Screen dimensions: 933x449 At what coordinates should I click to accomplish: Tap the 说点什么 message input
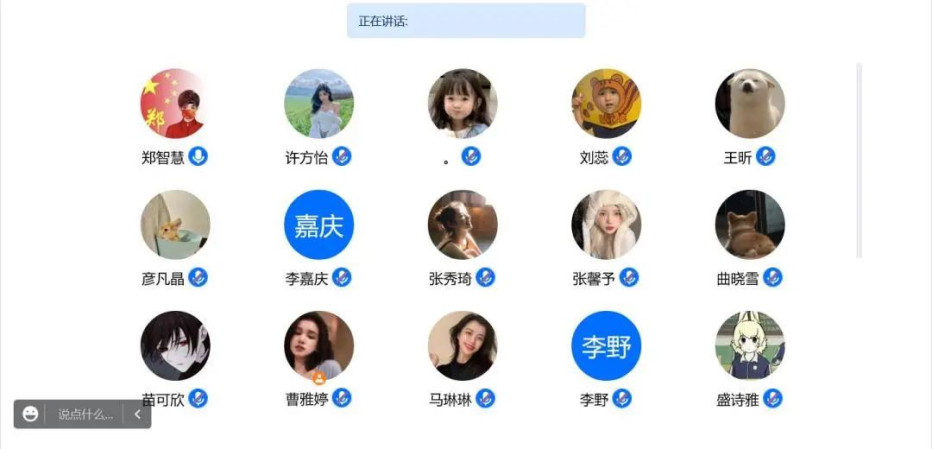pyautogui.click(x=85, y=414)
